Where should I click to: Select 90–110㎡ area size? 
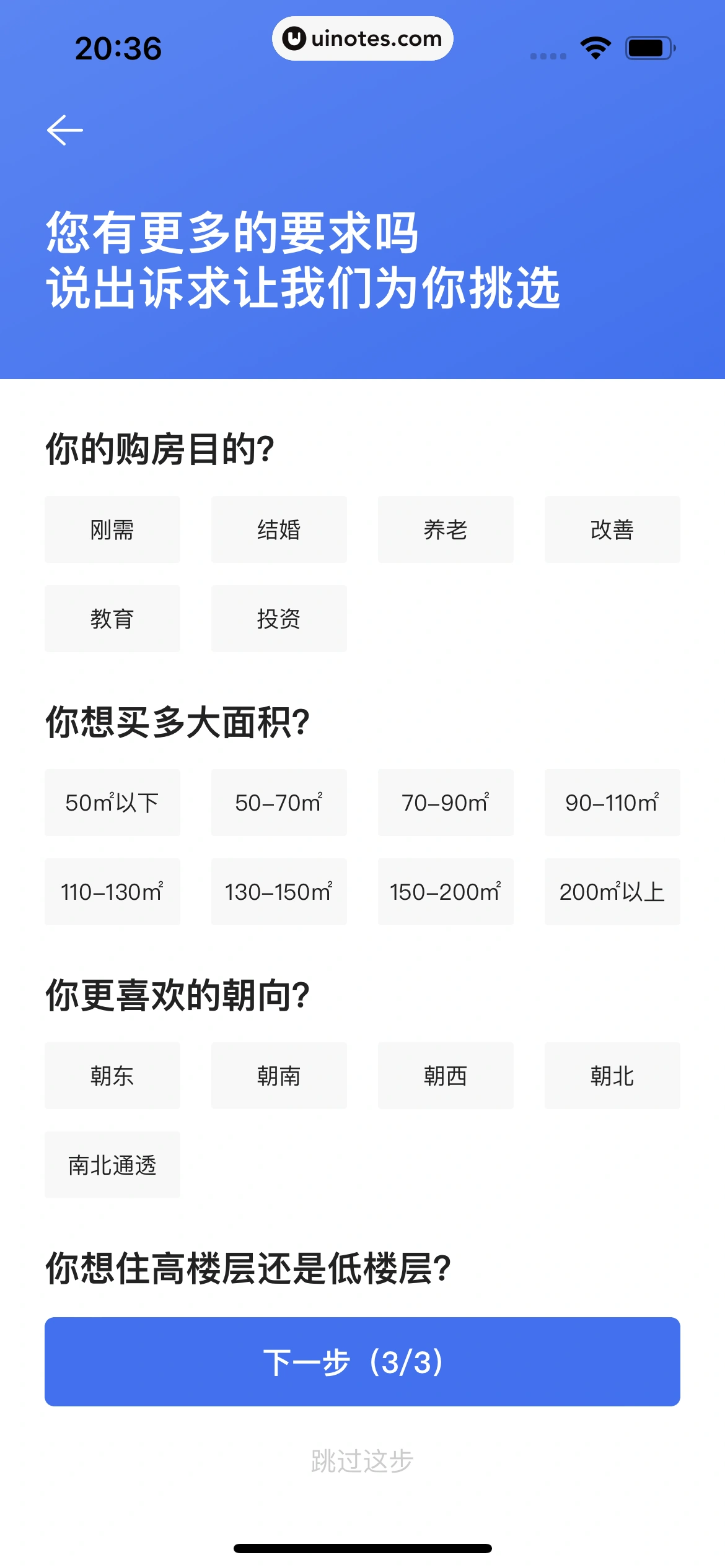point(612,803)
